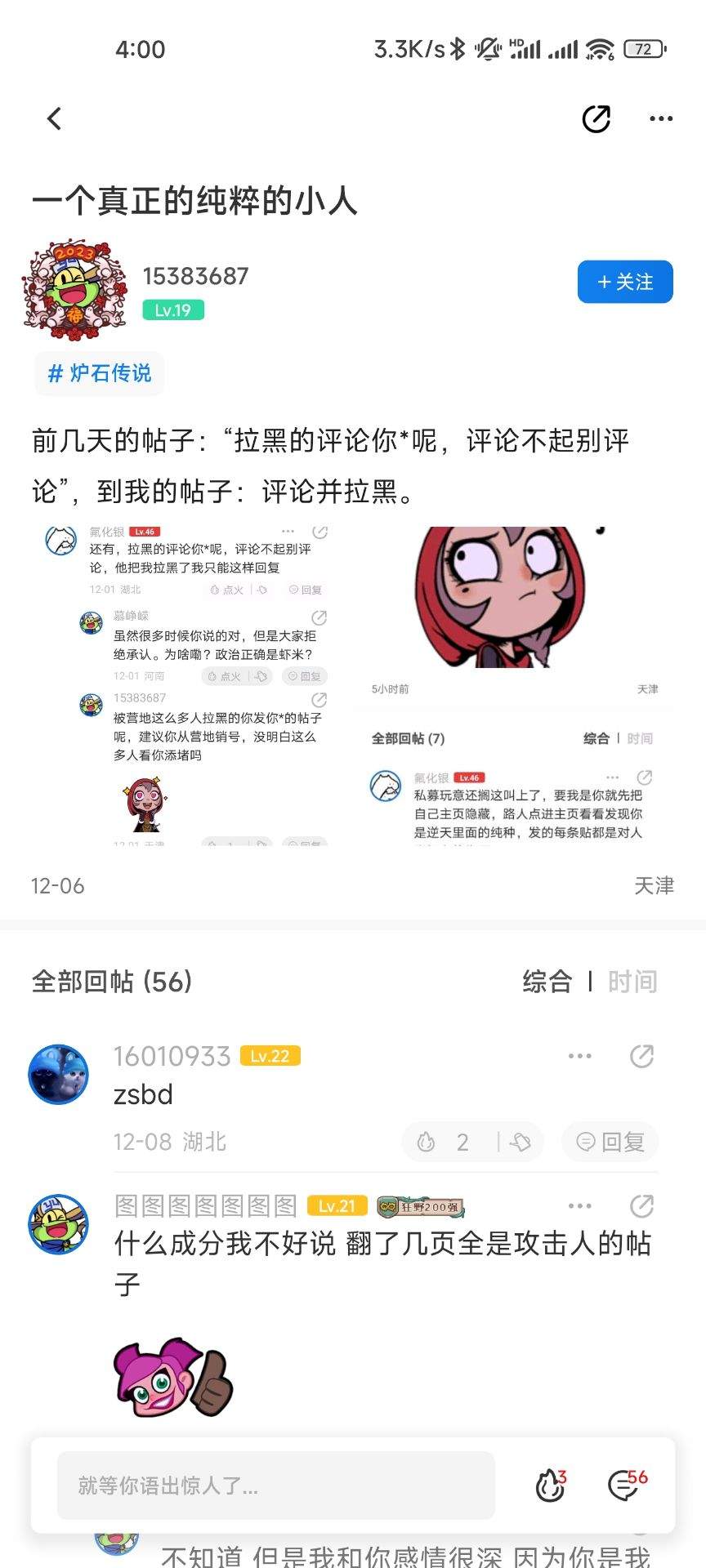This screenshot has height=1568, width=706.
Task: Reply to 16010933's zsbd comment
Action: coord(610,1142)
